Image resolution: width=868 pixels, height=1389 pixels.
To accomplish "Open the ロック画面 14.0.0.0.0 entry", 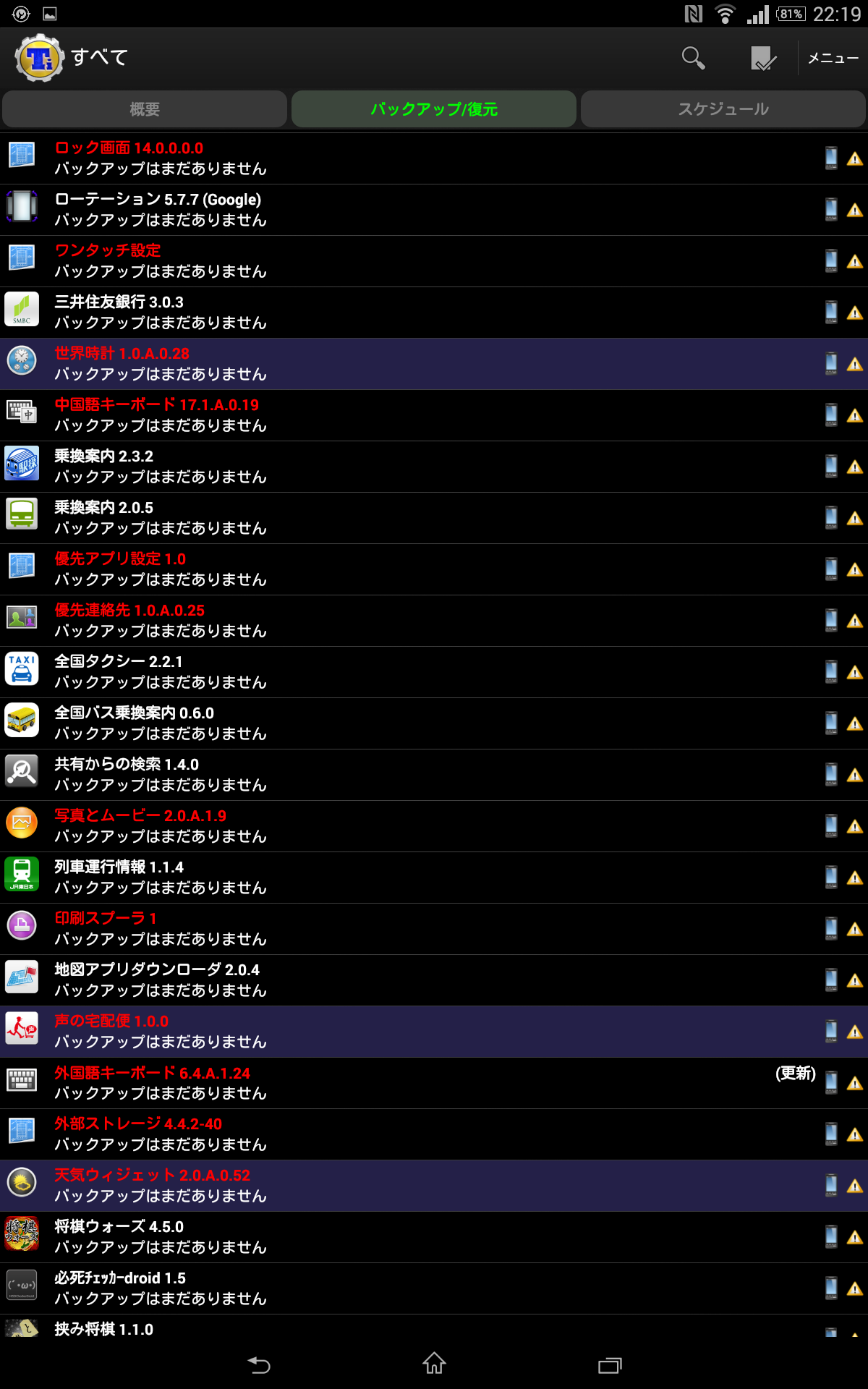I will tap(434, 158).
